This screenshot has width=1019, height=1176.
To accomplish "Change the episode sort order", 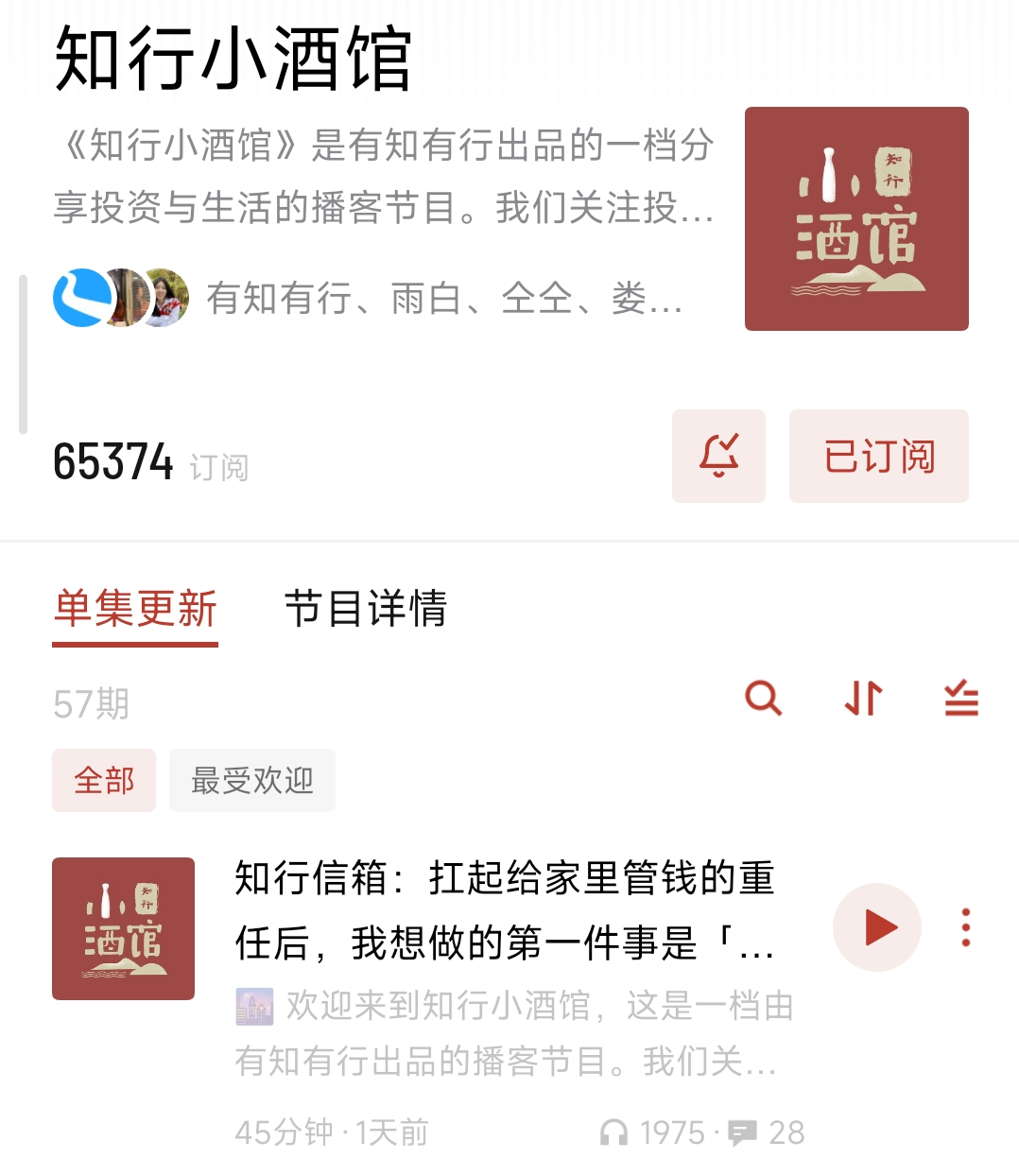I will pos(863,699).
